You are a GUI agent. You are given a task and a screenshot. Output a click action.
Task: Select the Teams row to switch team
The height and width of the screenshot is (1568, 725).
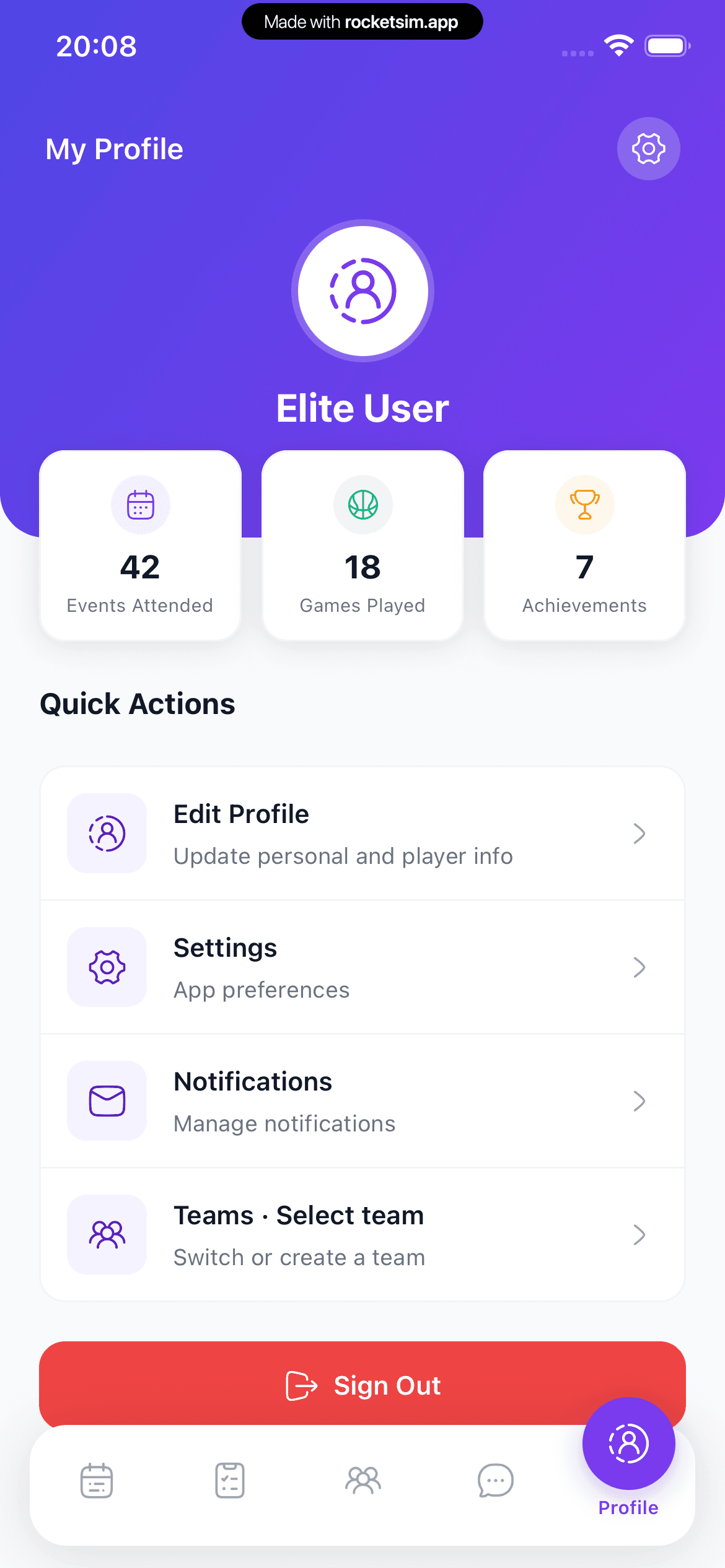click(x=362, y=1235)
